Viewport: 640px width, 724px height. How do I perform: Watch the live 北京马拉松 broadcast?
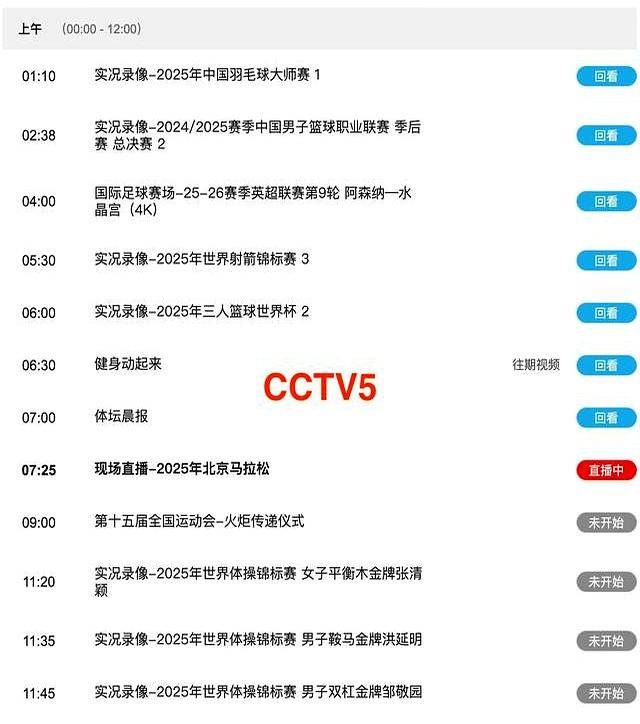(x=606, y=470)
